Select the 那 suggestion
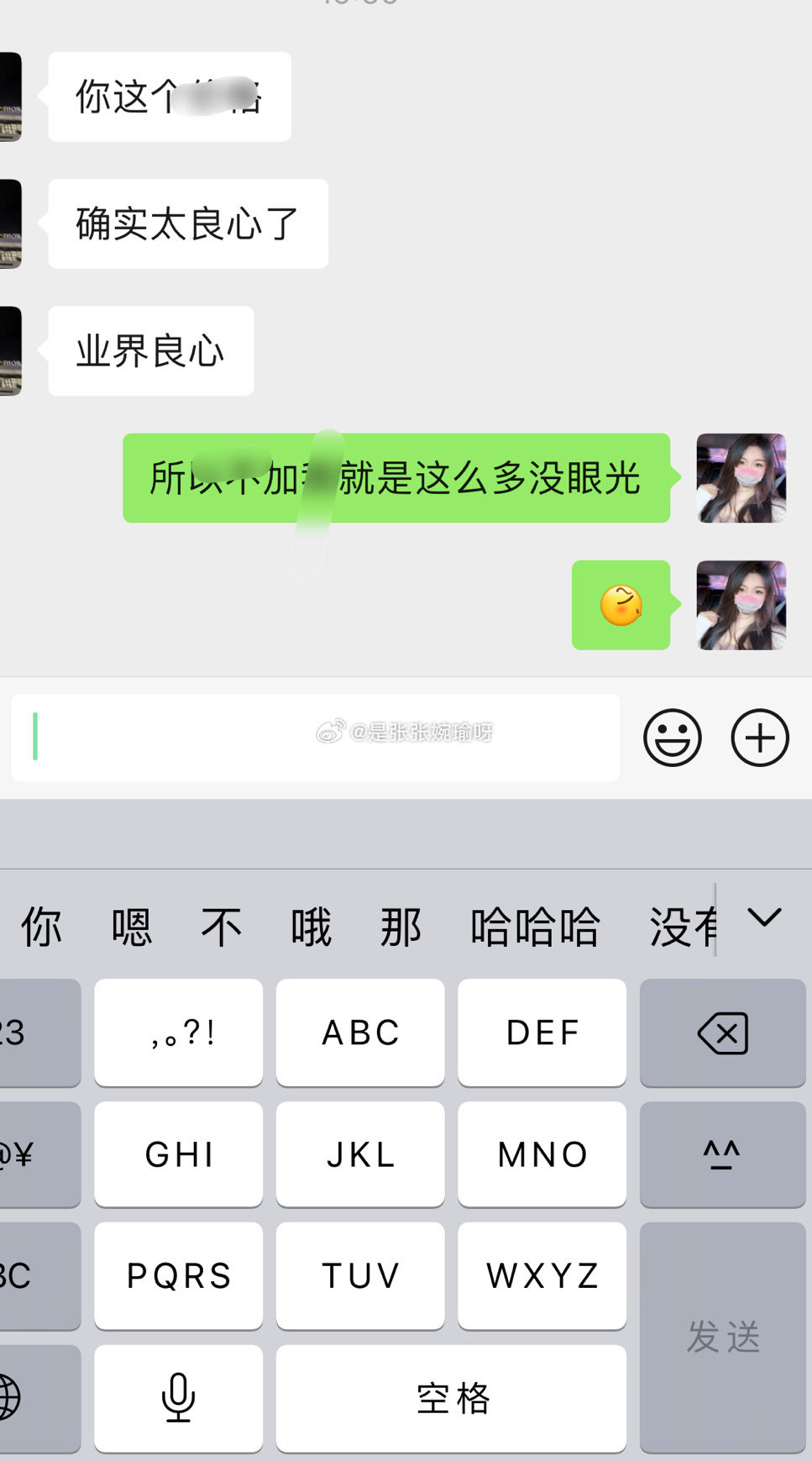Screen dimensions: 812x1461 tap(401, 928)
